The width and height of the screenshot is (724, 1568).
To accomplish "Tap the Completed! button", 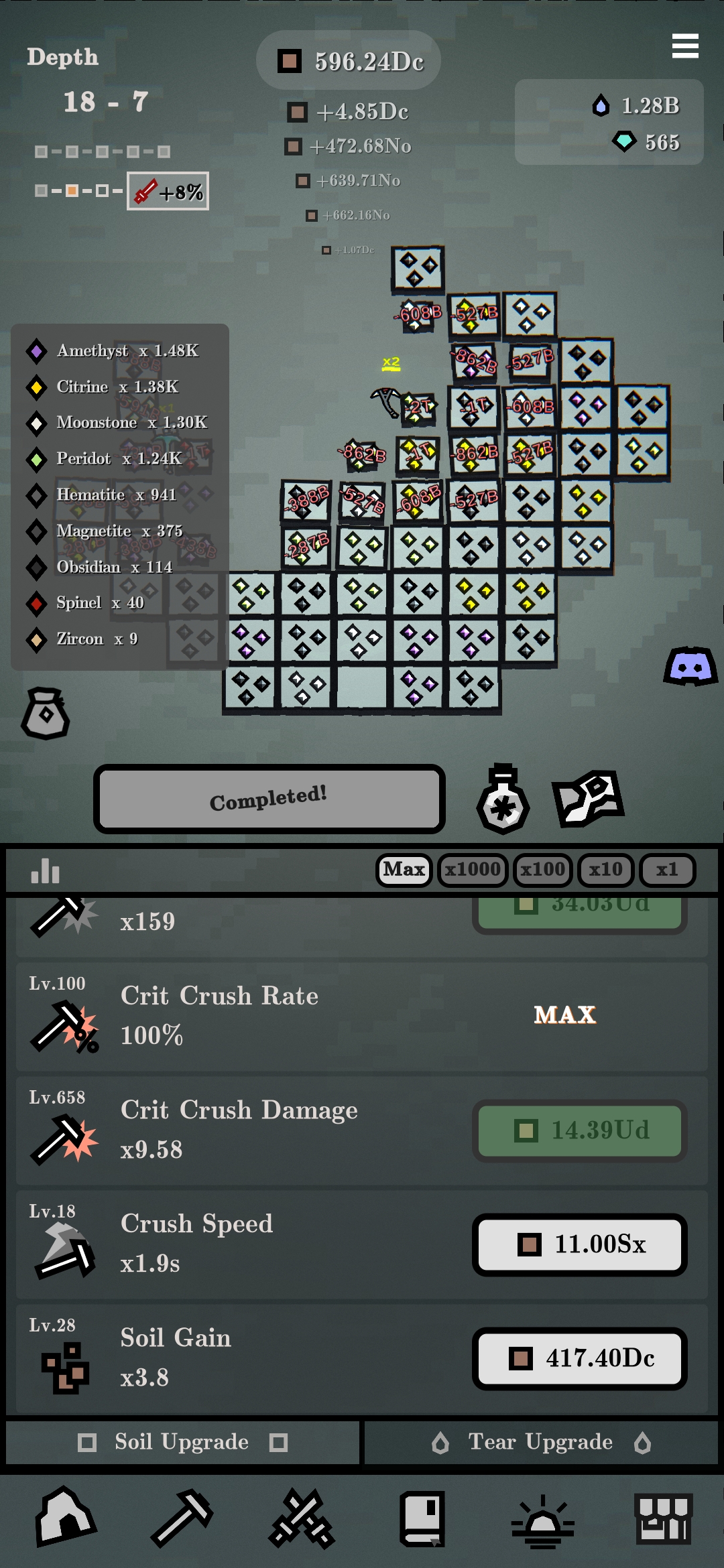I will tap(269, 799).
